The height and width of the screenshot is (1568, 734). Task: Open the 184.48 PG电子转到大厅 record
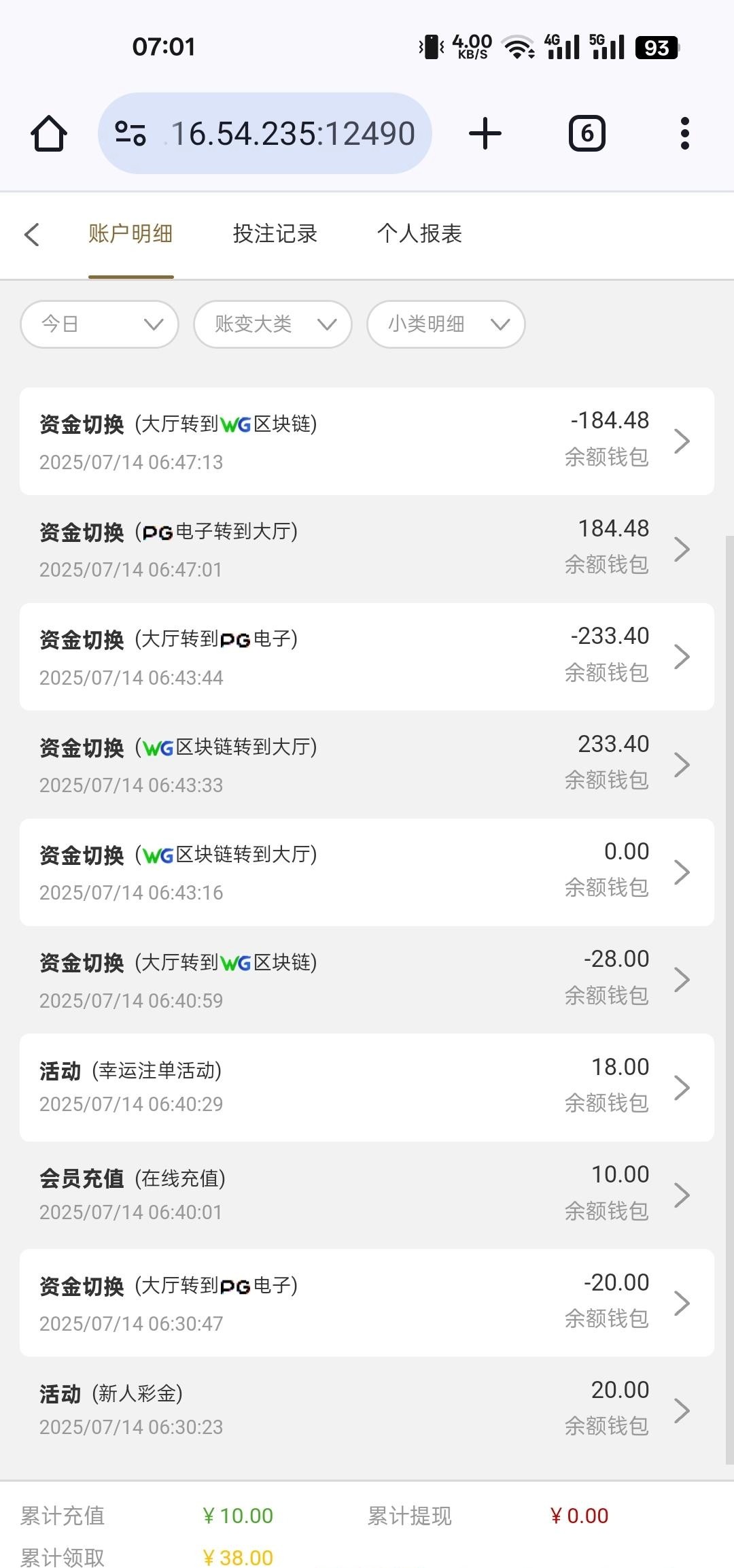[367, 549]
